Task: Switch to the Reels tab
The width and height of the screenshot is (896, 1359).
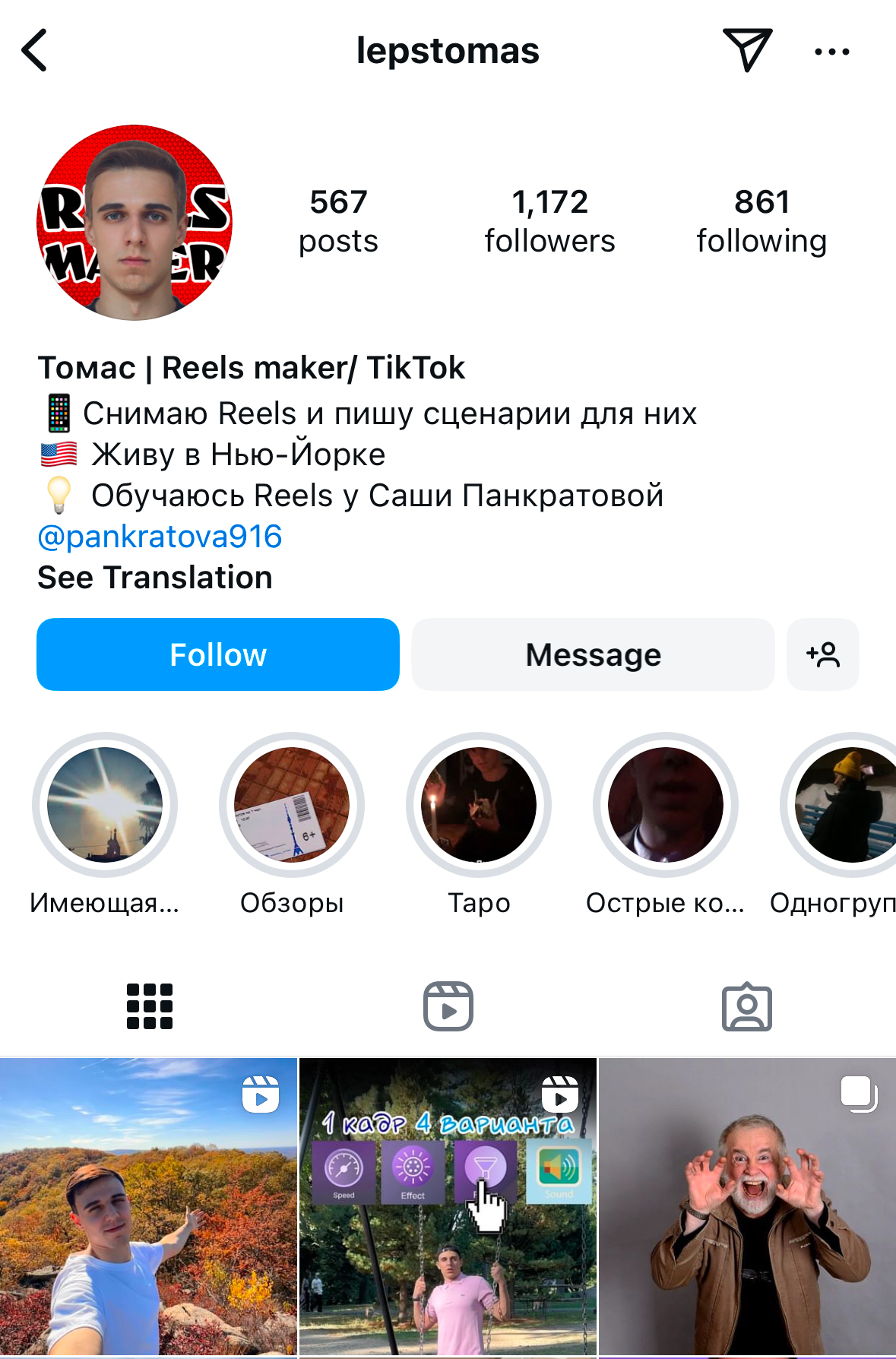Action: pyautogui.click(x=448, y=1006)
